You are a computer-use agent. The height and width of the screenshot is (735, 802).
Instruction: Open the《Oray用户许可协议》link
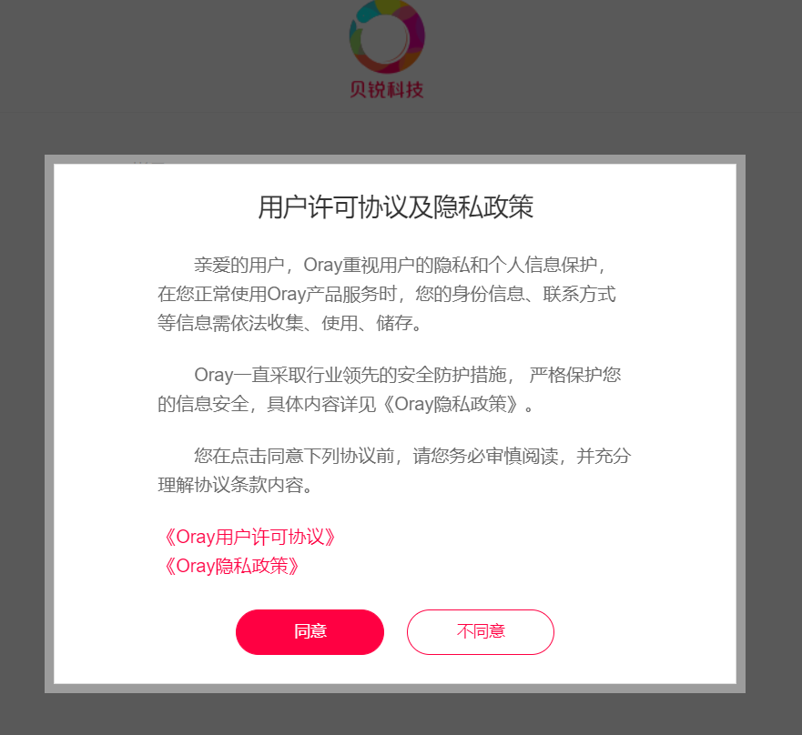coord(247,537)
